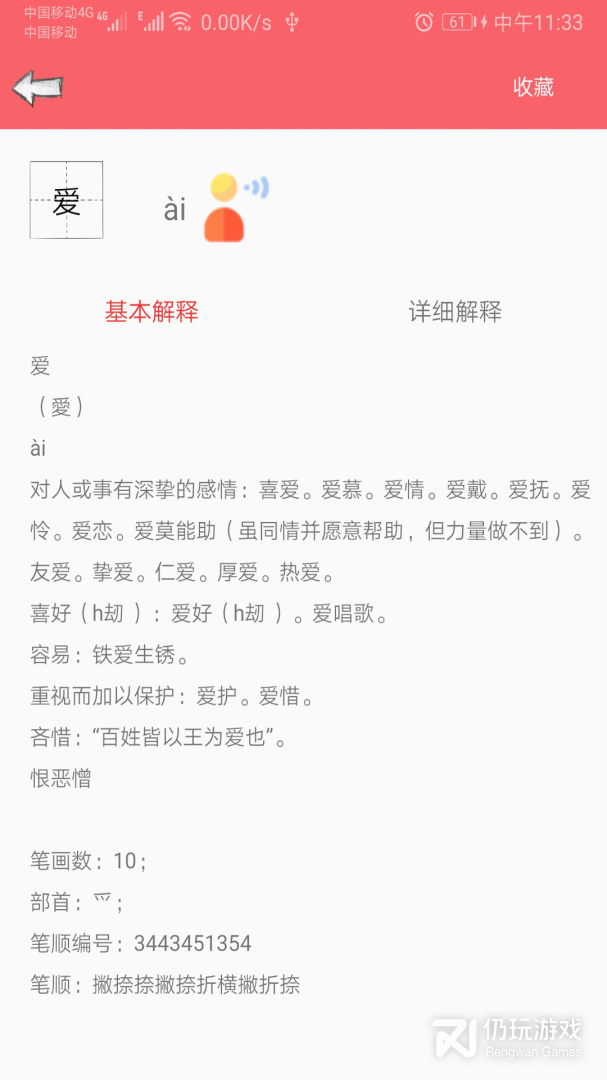The width and height of the screenshot is (607, 1080).
Task: Tap 收藏 to save this character
Action: point(533,87)
